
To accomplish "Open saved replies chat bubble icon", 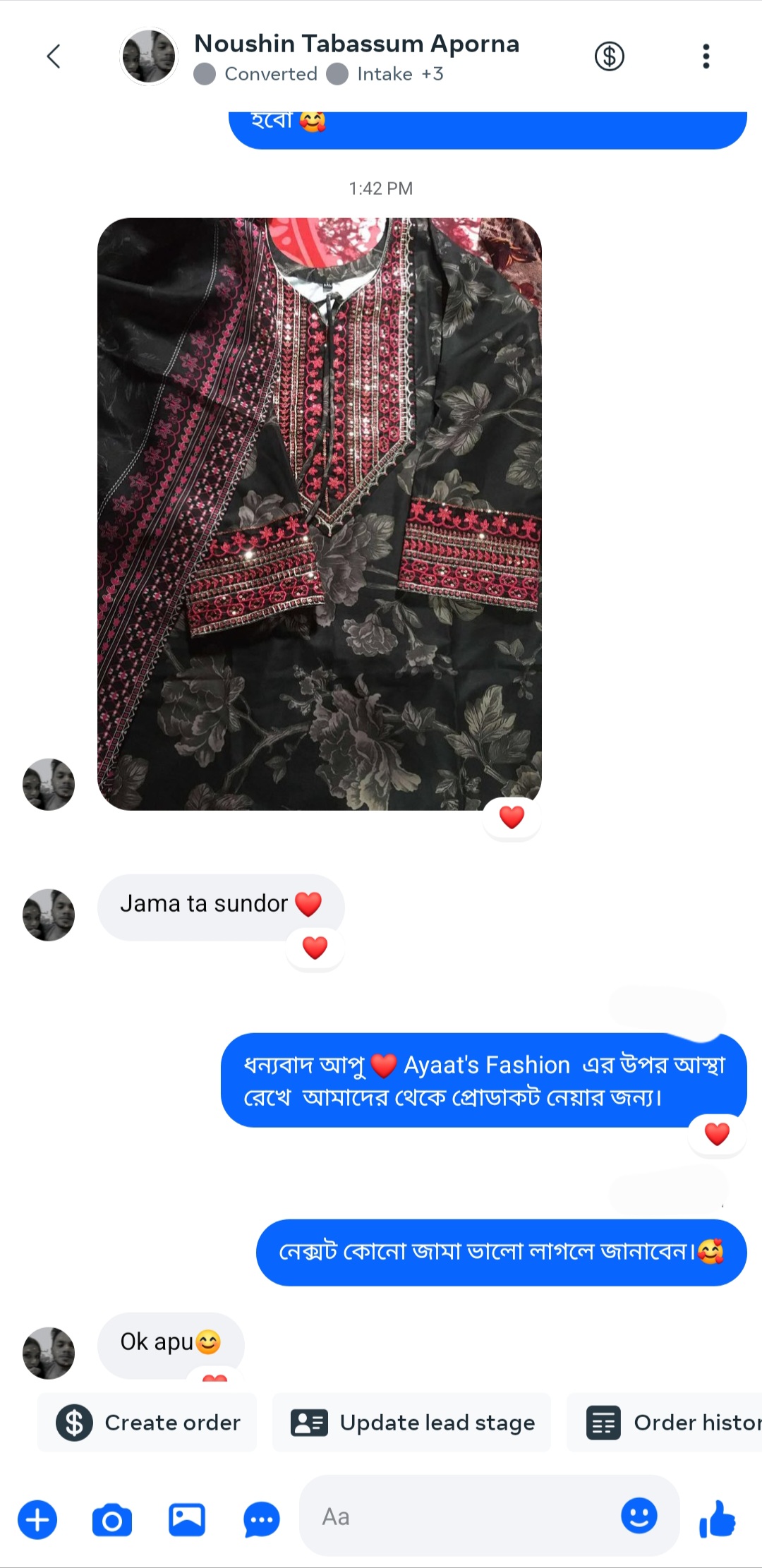I will [x=261, y=1519].
